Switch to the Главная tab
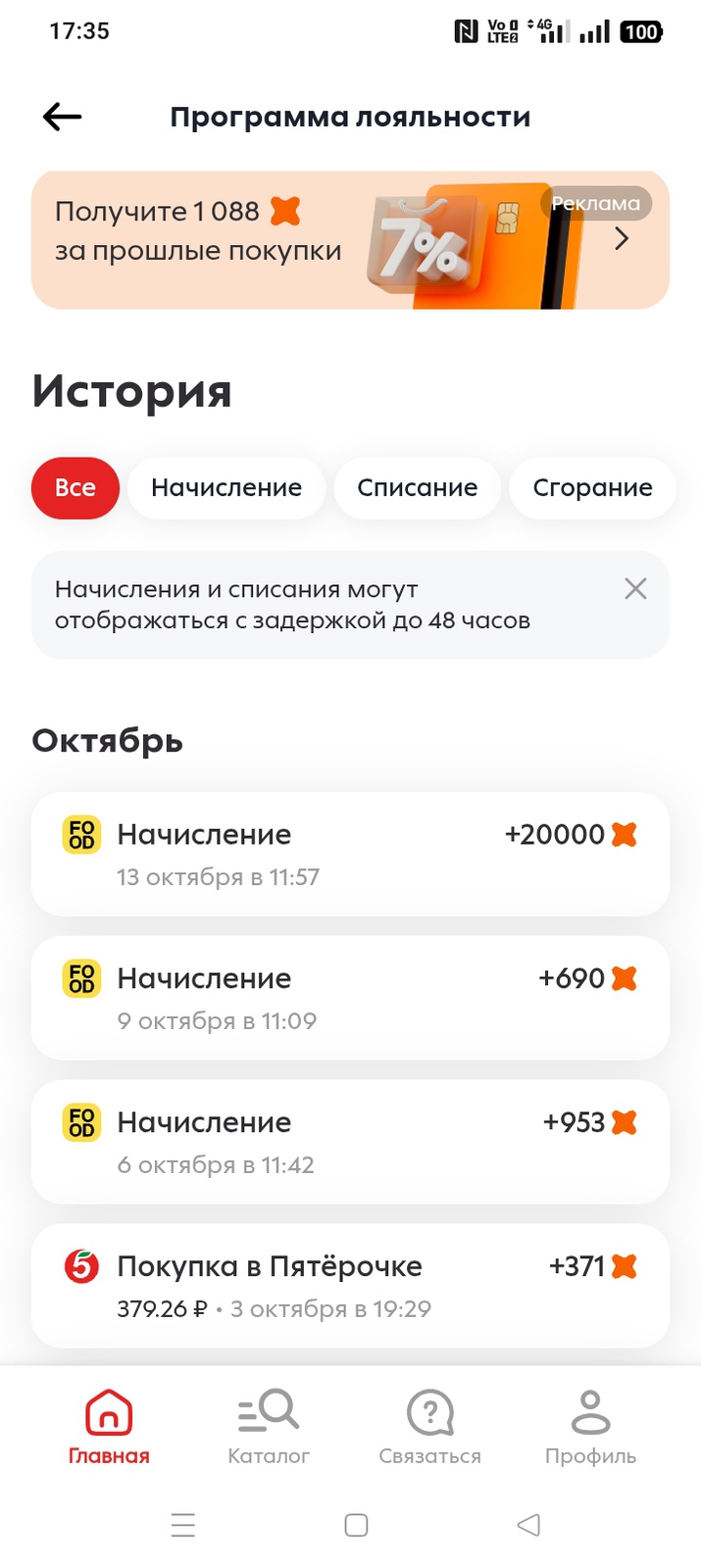This screenshot has width=701, height=1568. [x=109, y=1427]
